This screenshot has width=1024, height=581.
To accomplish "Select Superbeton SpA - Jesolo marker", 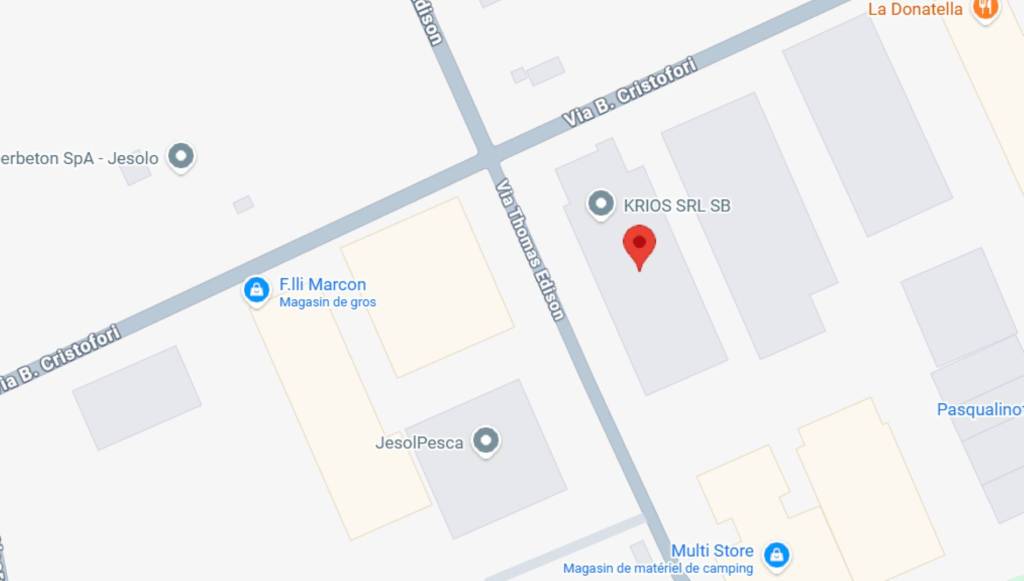I will point(181,156).
